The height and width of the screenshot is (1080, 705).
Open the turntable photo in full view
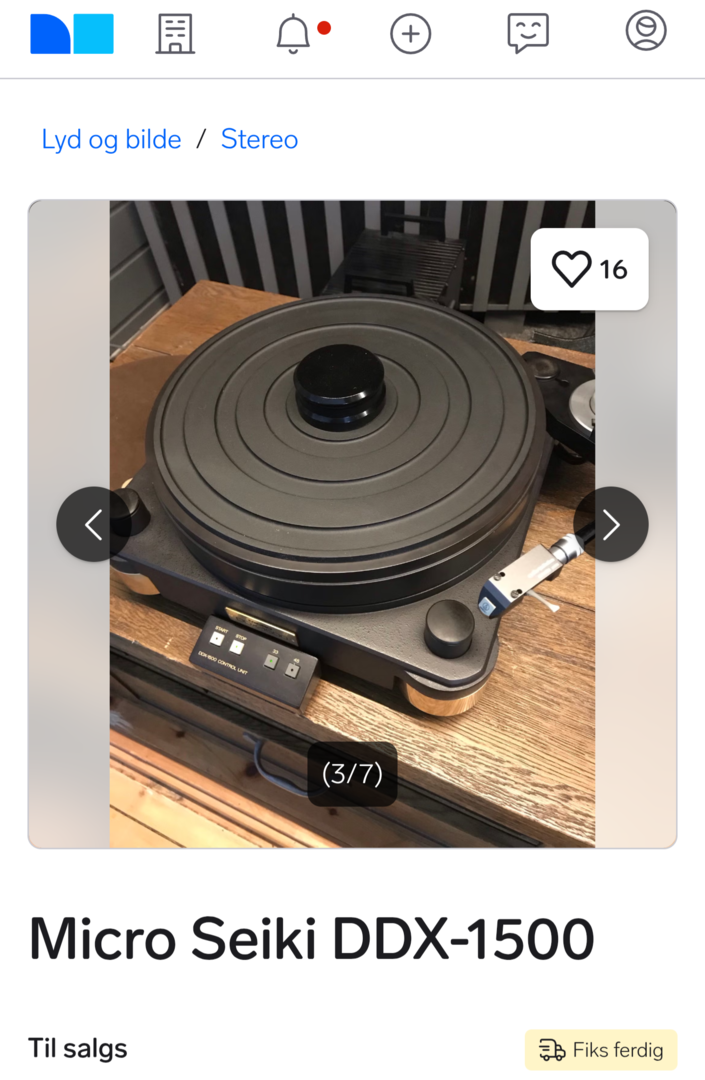click(352, 480)
